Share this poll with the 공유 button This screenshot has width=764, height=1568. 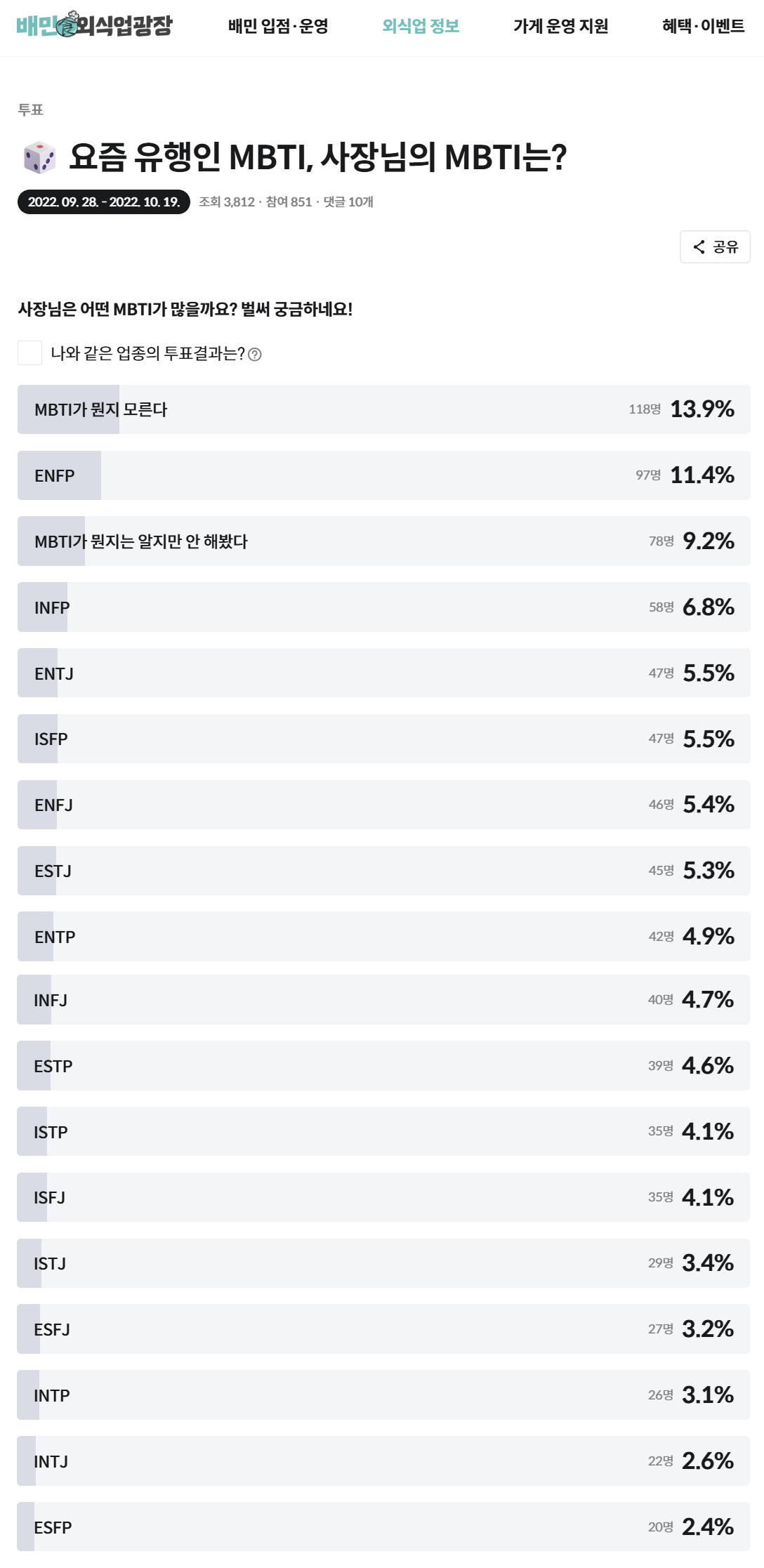click(715, 246)
